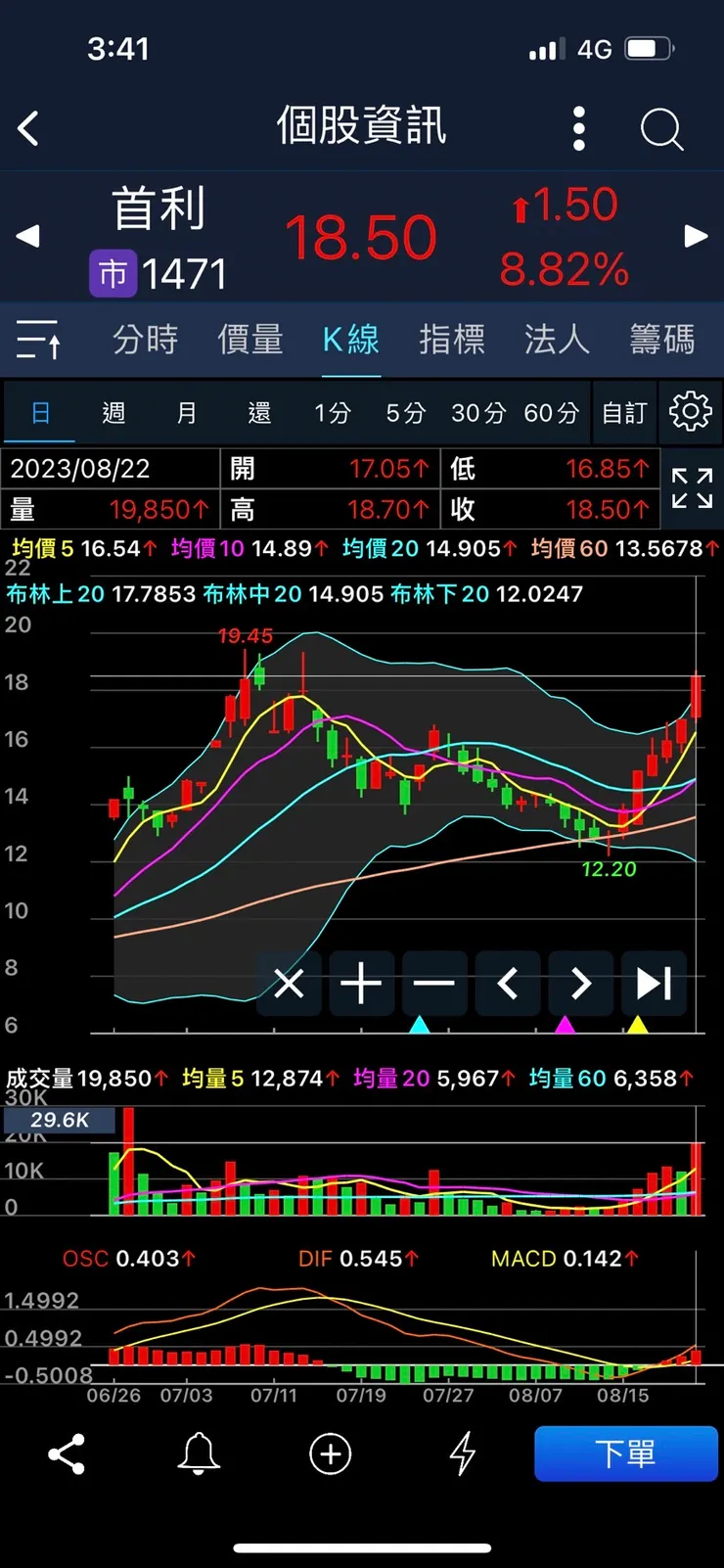Open price alerts via the bell icon
The image size is (724, 1568).
tap(198, 1454)
